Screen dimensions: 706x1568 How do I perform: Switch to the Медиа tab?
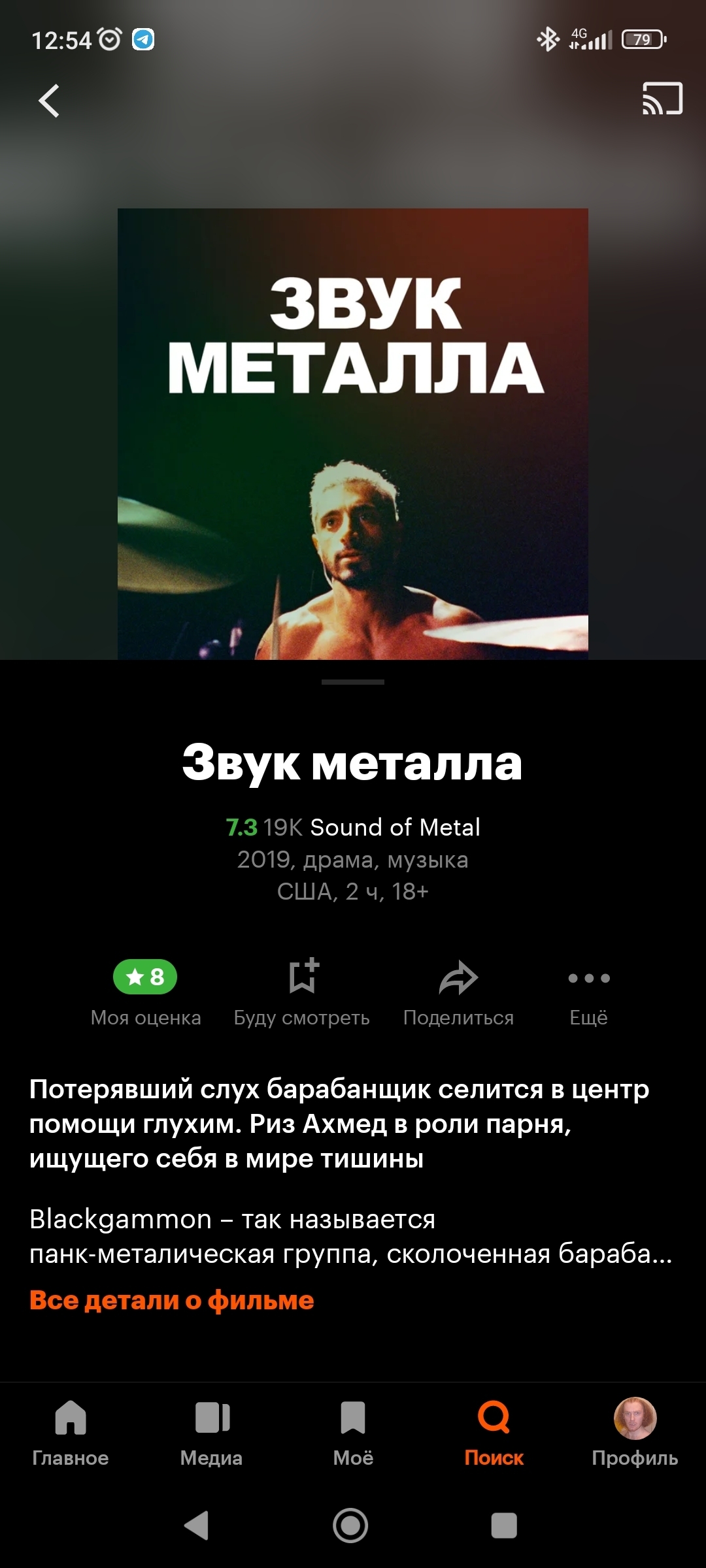click(x=212, y=1432)
